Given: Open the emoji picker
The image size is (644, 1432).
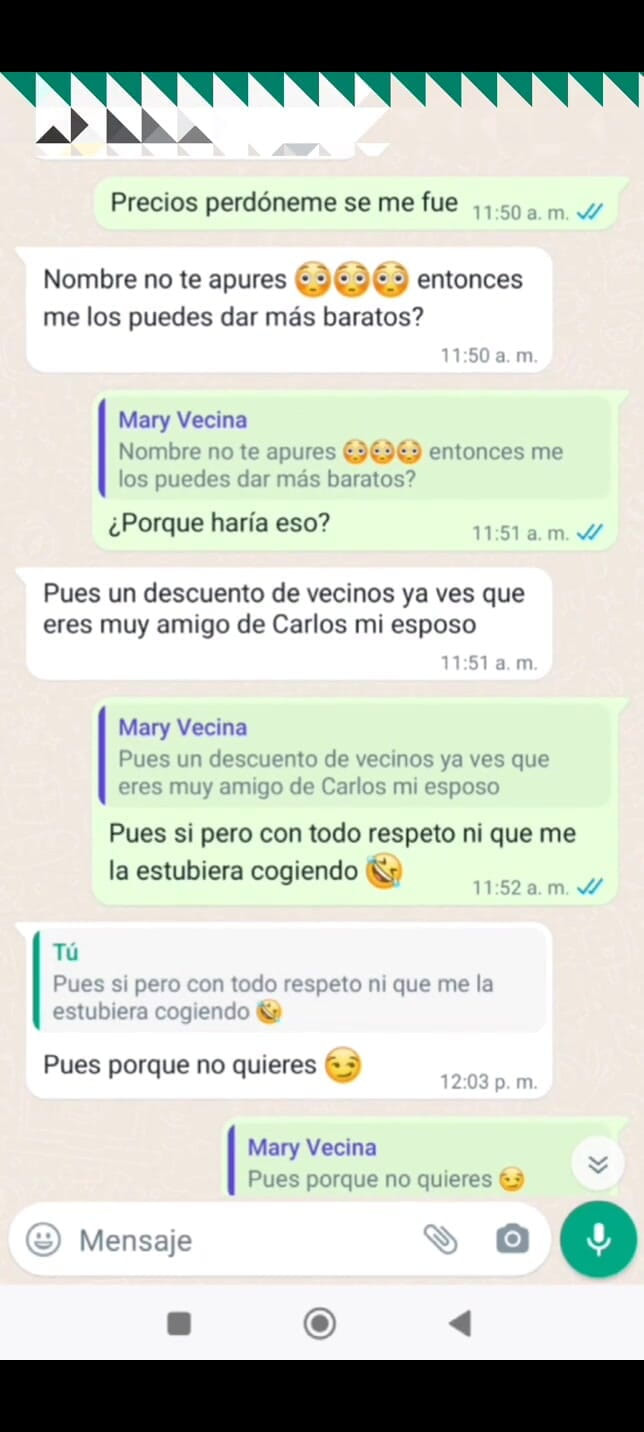Looking at the screenshot, I should point(42,1240).
